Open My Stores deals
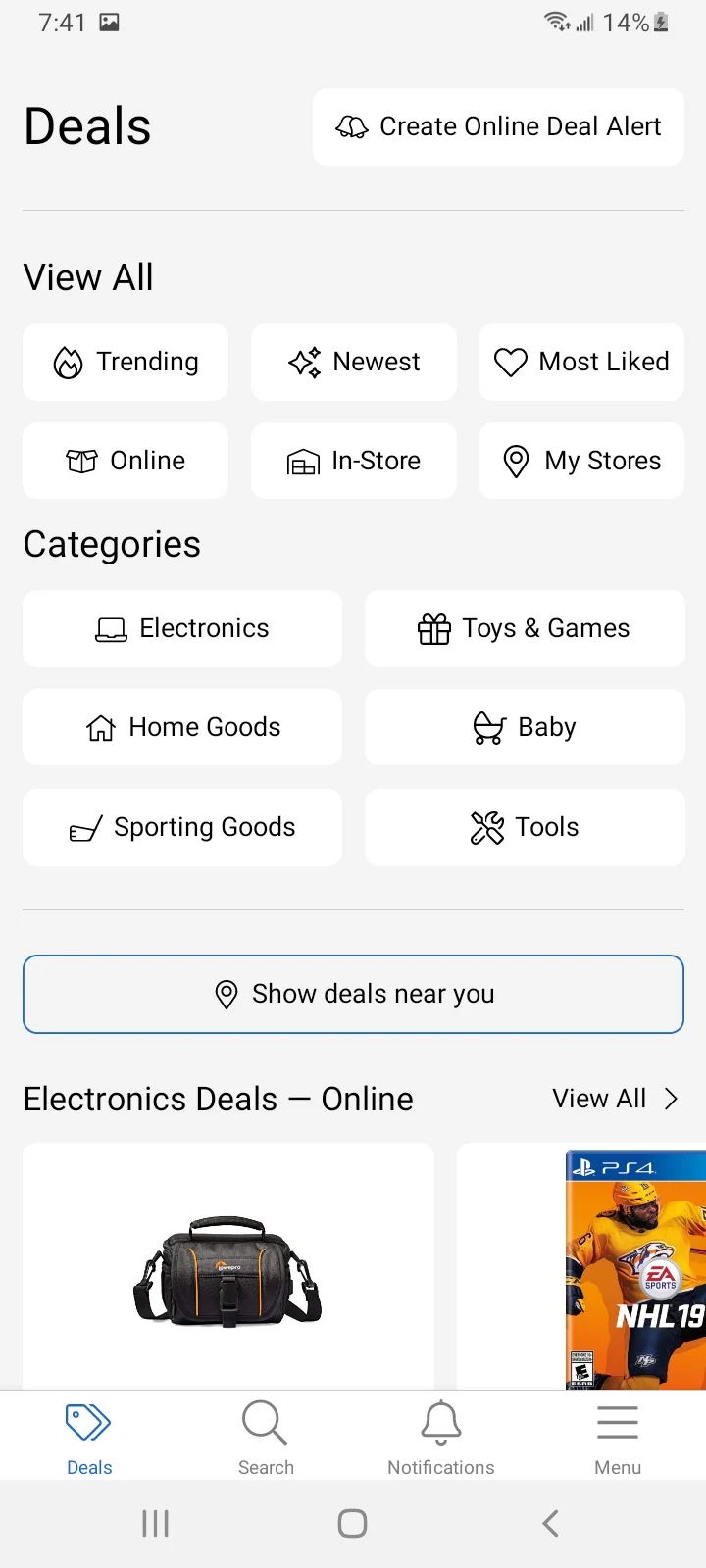The height and width of the screenshot is (1568, 706). 581,461
